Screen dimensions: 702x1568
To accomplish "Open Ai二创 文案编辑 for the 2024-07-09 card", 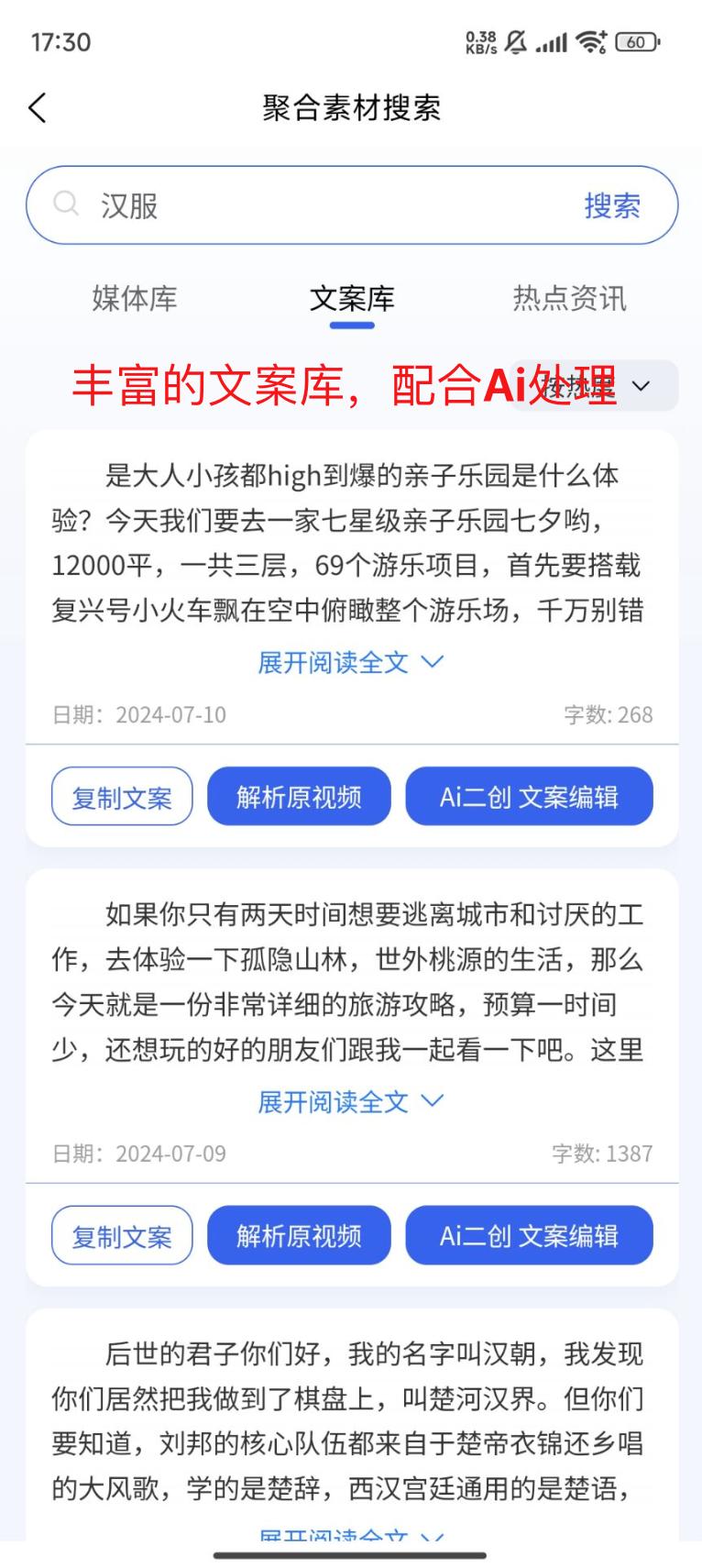I will point(529,1236).
